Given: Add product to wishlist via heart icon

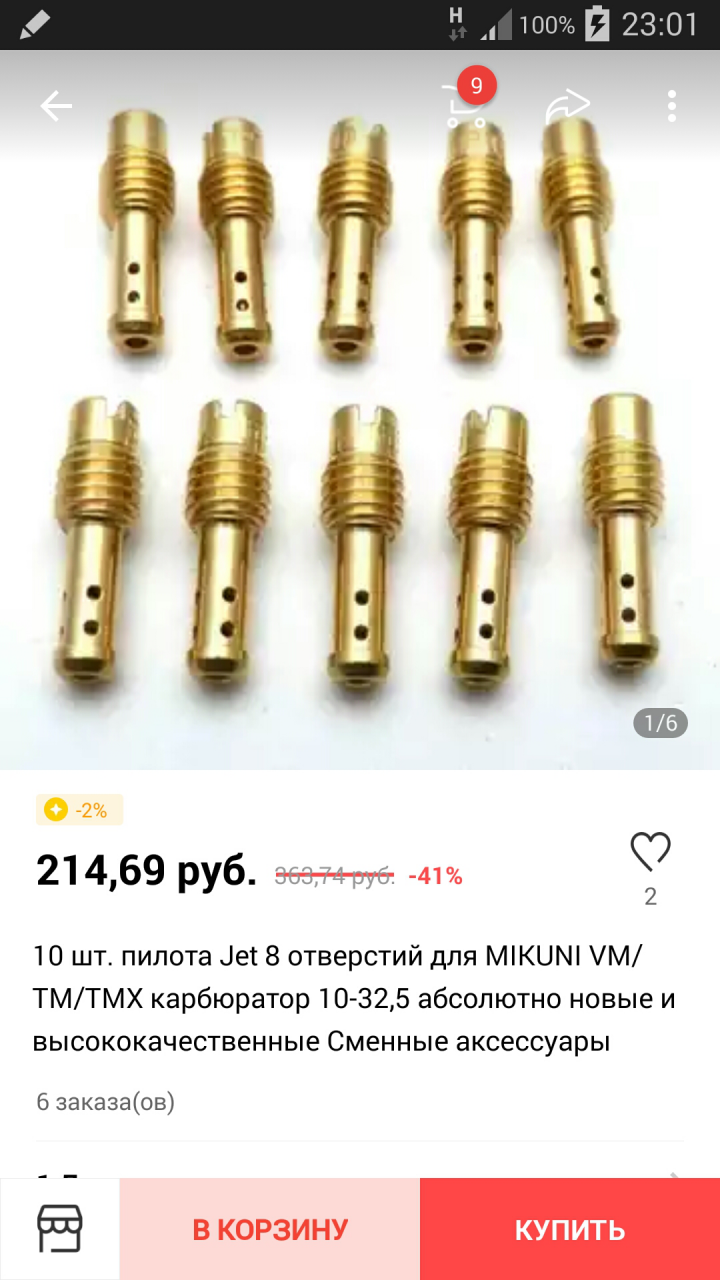Looking at the screenshot, I should (x=650, y=853).
